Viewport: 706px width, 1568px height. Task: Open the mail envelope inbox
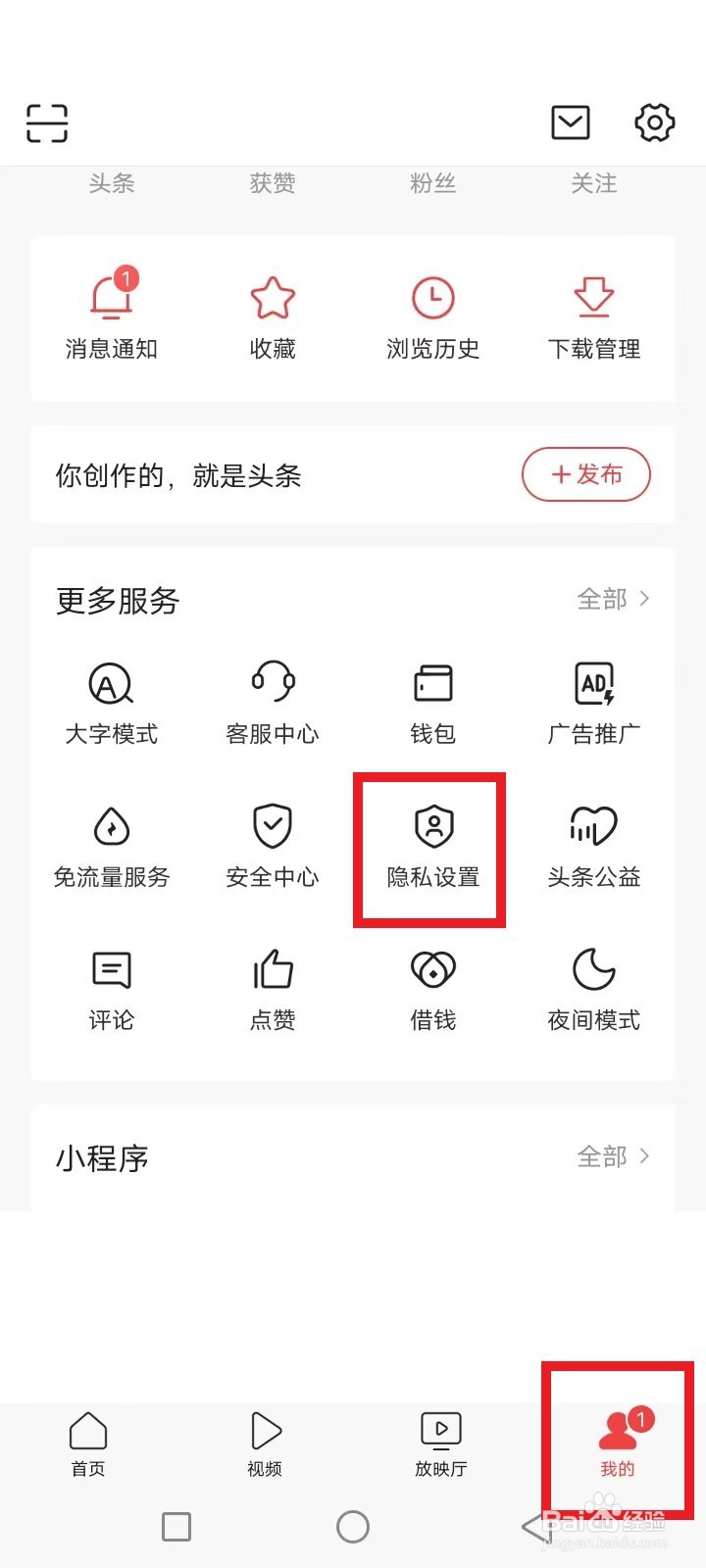click(x=570, y=122)
